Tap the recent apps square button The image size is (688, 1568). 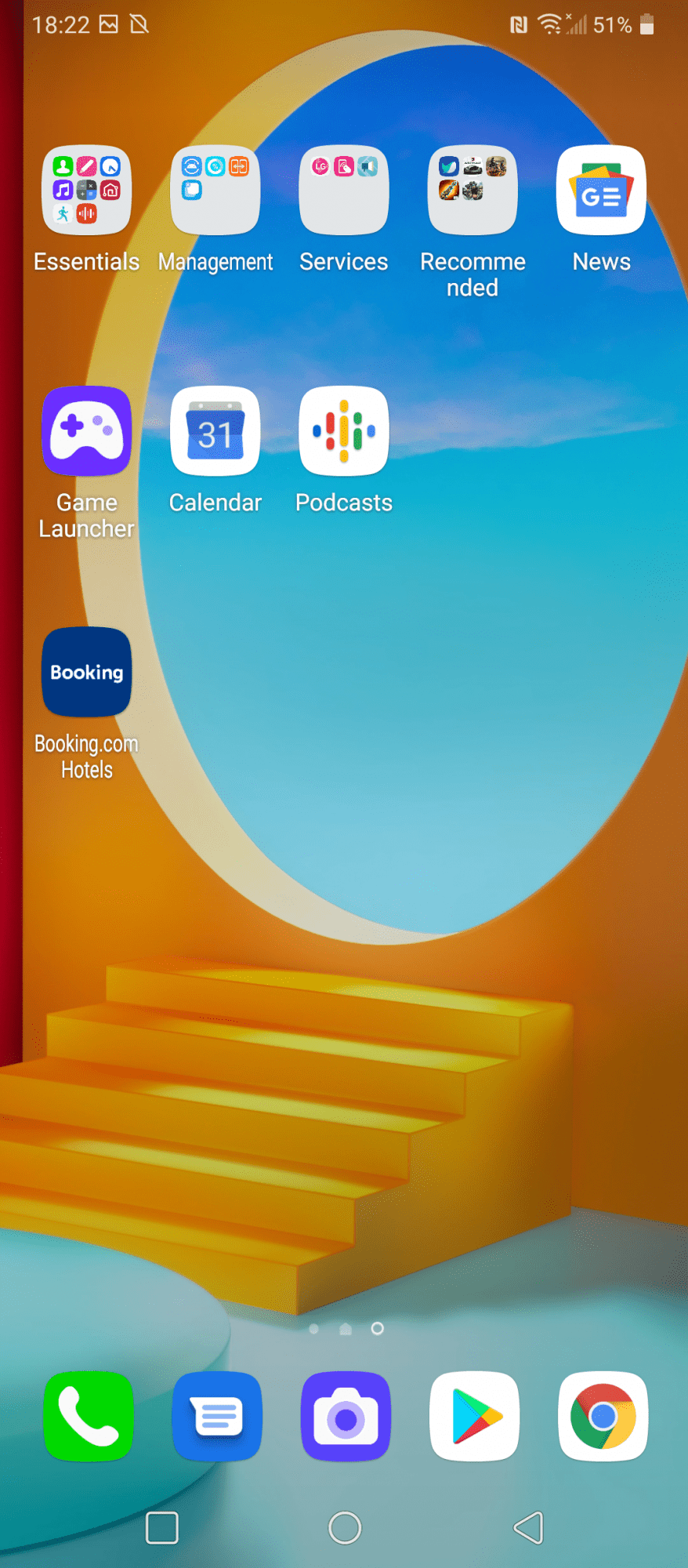tap(162, 1527)
